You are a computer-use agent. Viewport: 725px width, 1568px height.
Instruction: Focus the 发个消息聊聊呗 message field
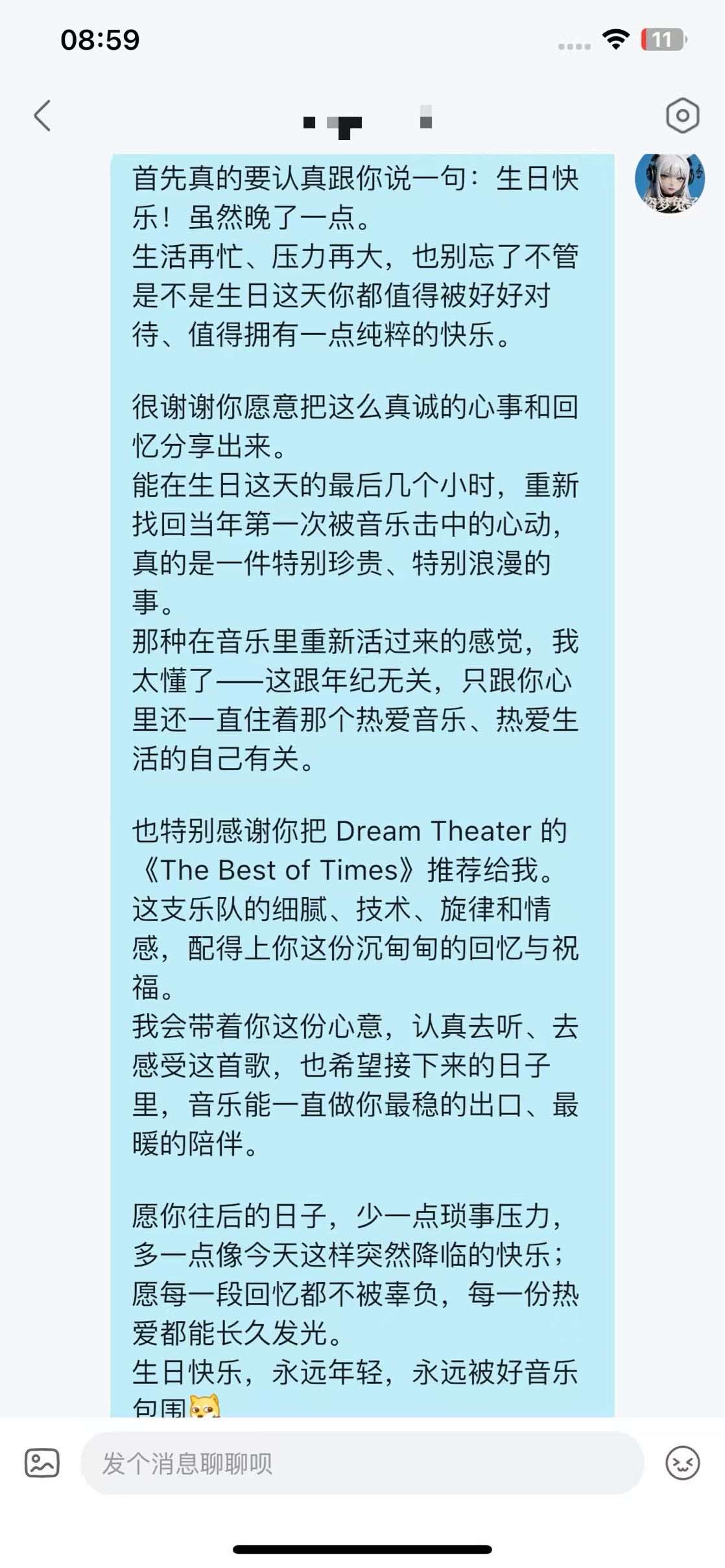[362, 1463]
